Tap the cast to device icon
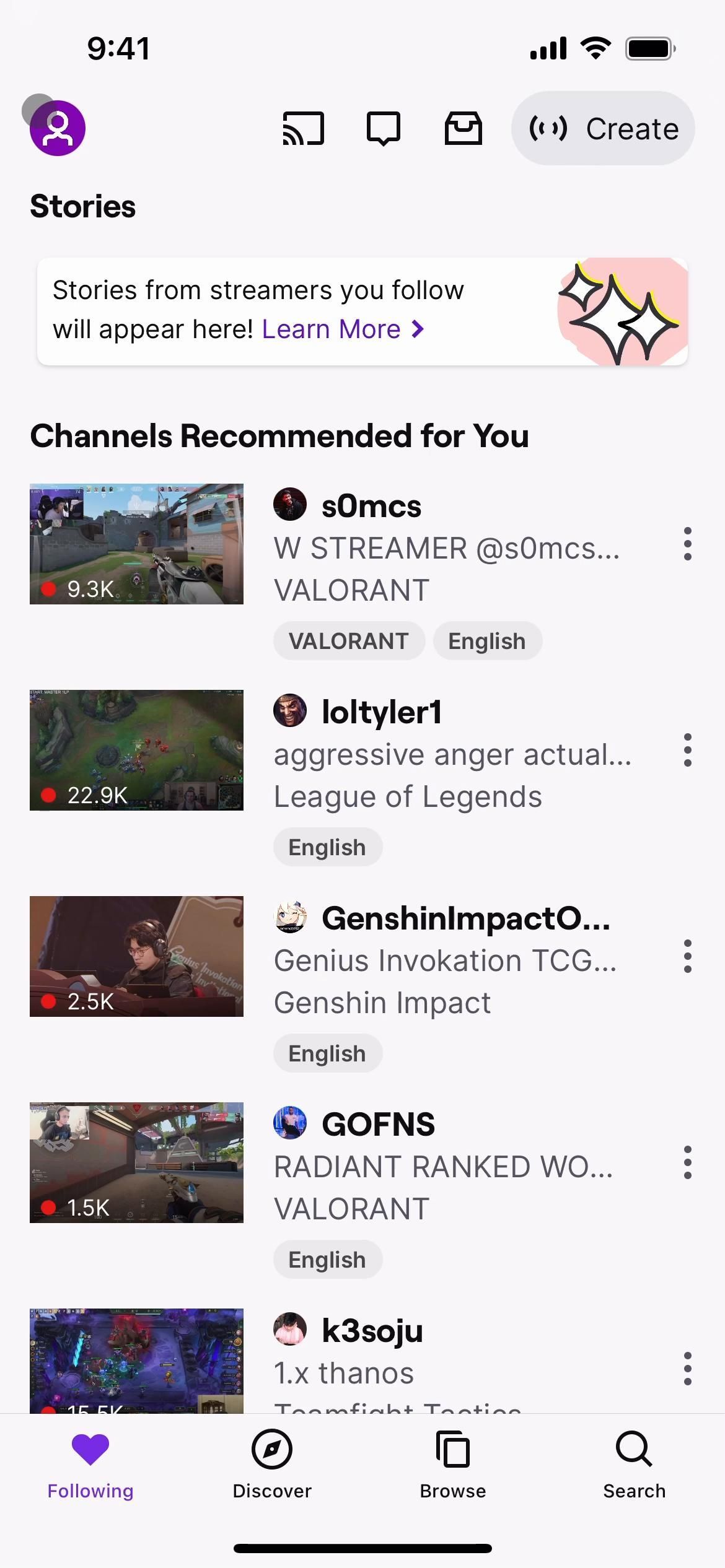 coord(303,128)
